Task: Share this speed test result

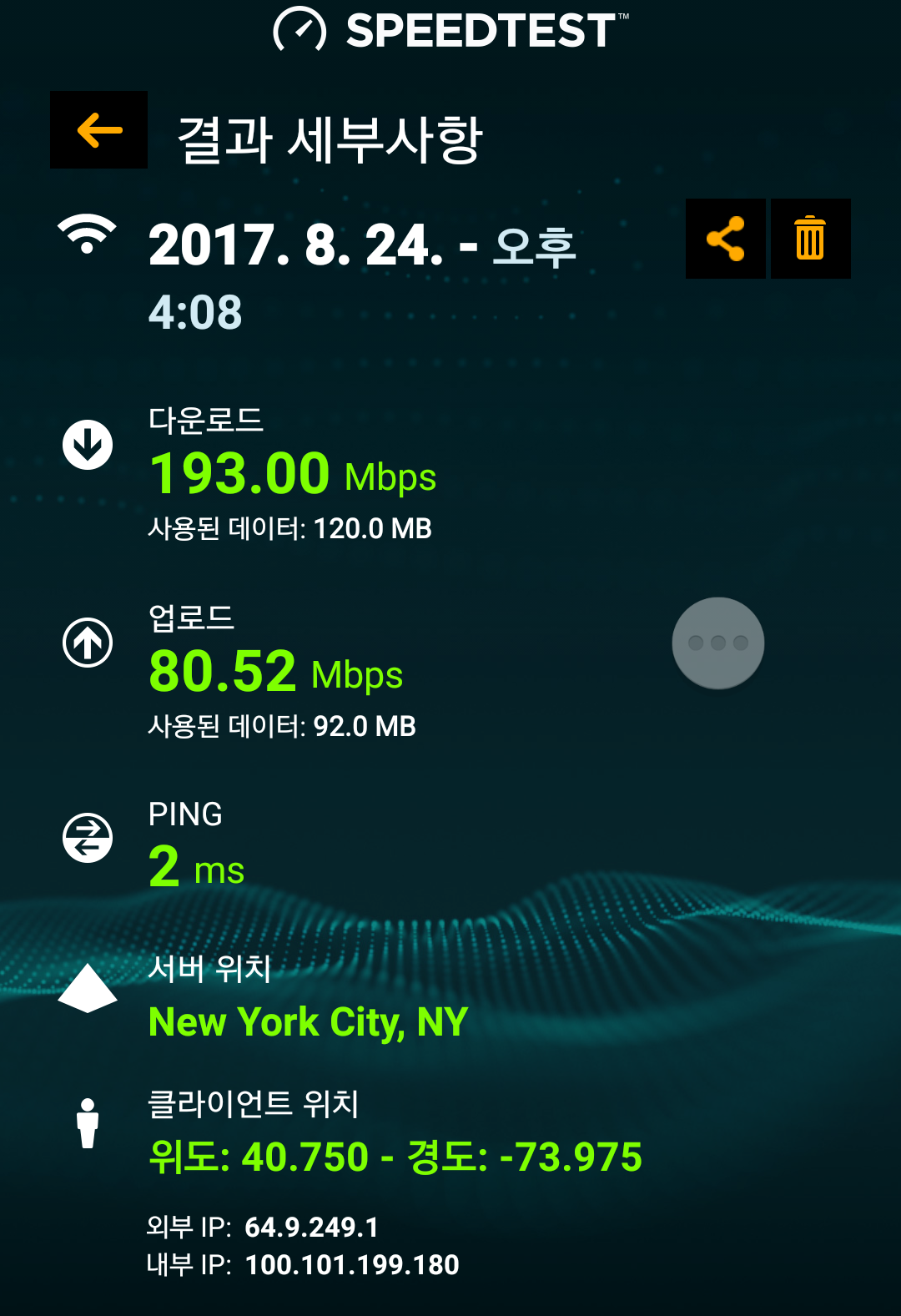Action: click(725, 239)
